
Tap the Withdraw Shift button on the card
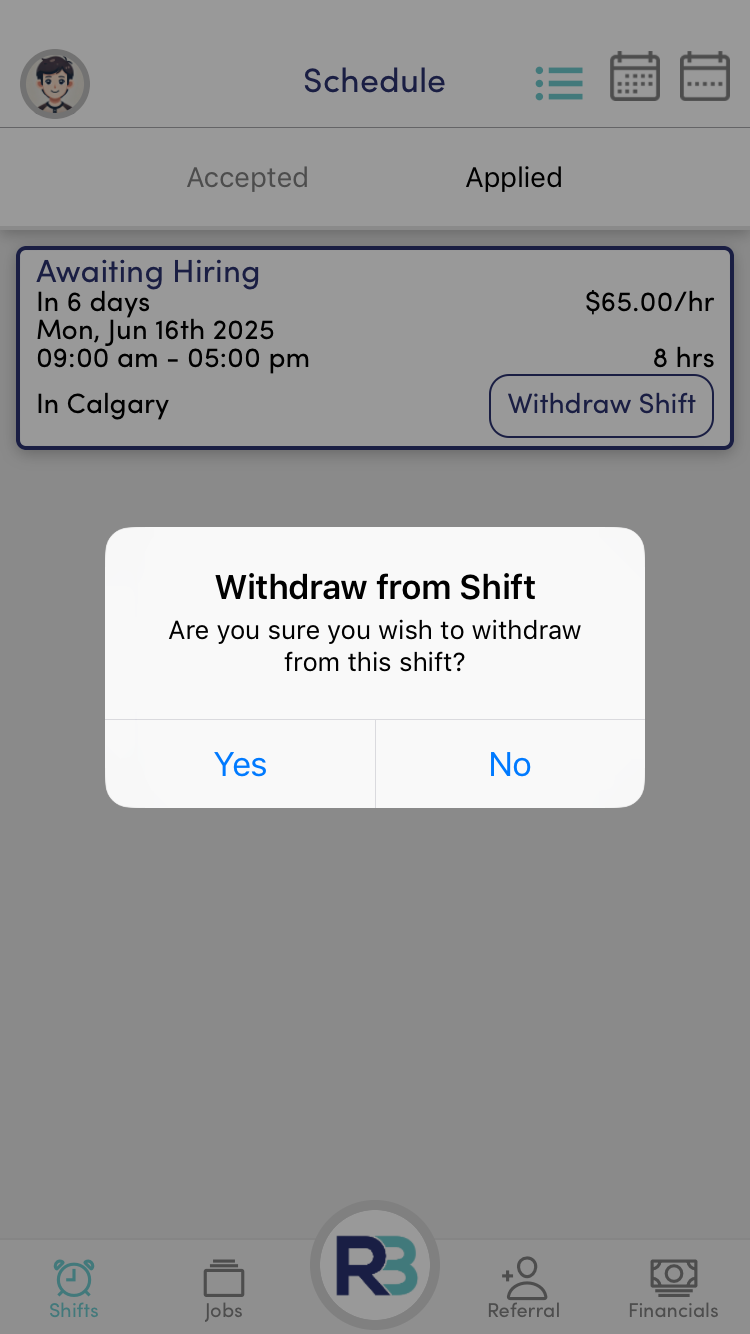click(600, 405)
